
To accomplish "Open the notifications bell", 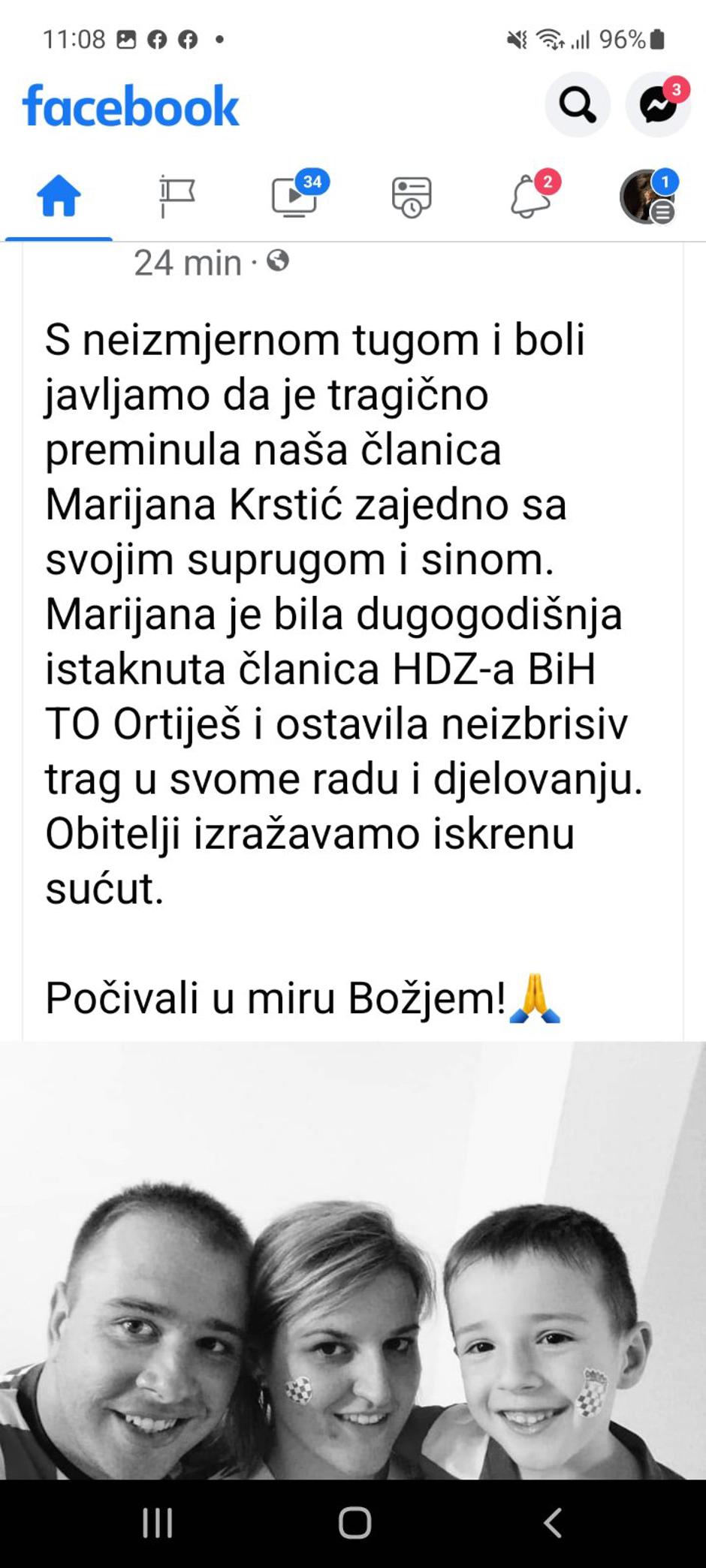I will pyautogui.click(x=530, y=197).
